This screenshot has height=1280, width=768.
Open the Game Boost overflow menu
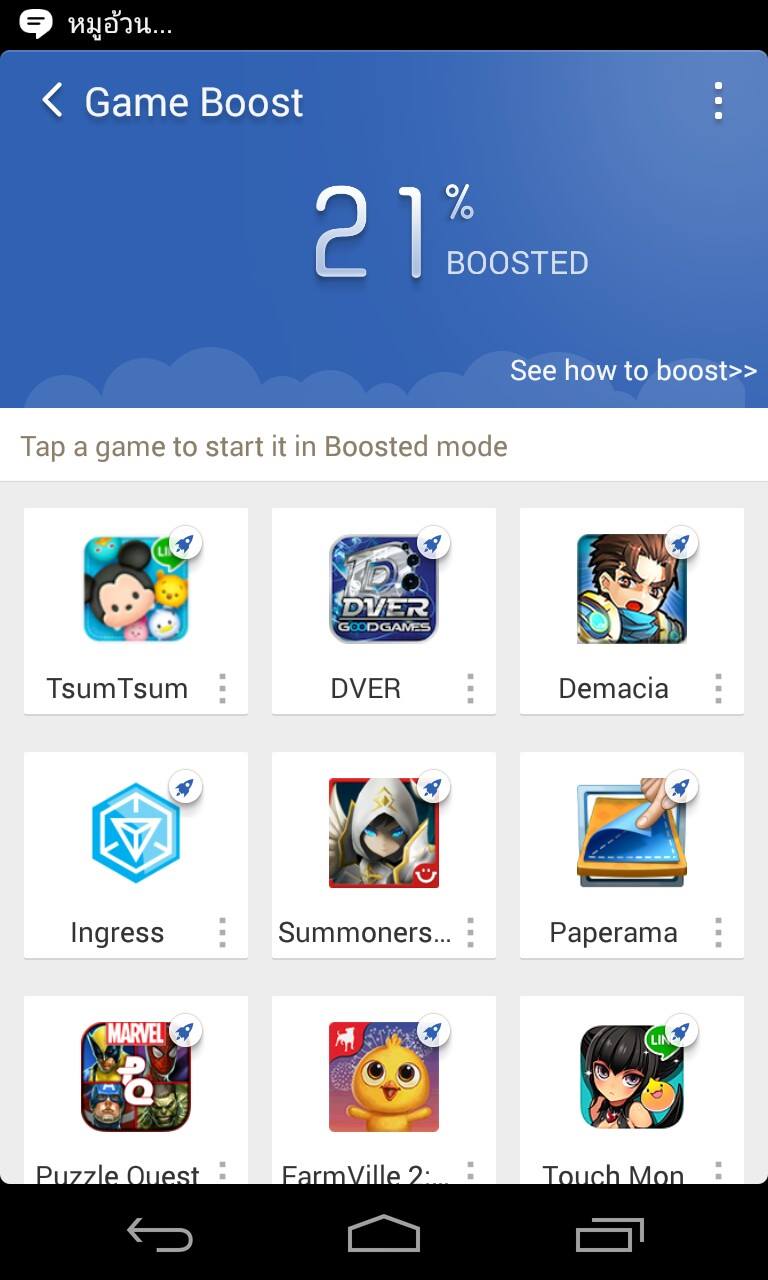click(718, 102)
